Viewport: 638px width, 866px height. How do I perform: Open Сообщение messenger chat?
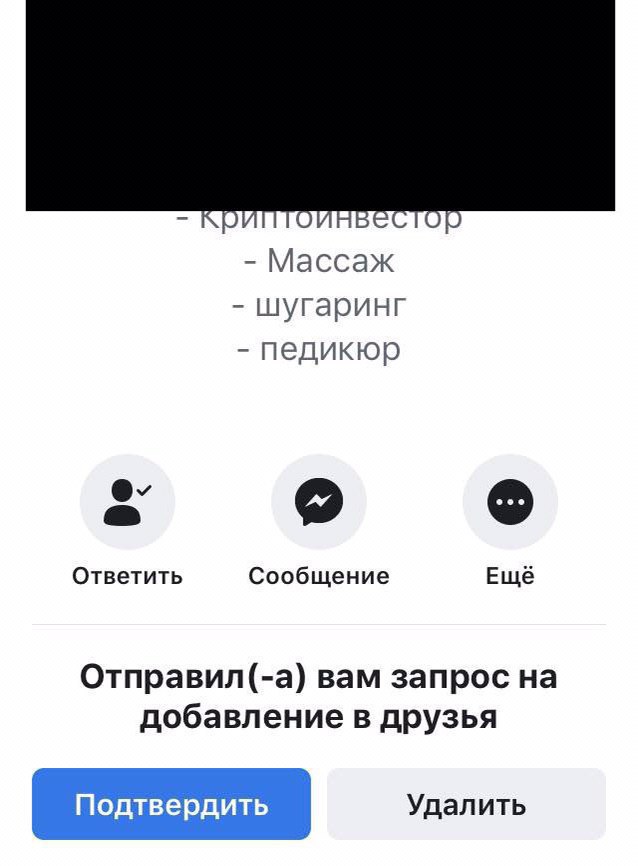tap(319, 502)
